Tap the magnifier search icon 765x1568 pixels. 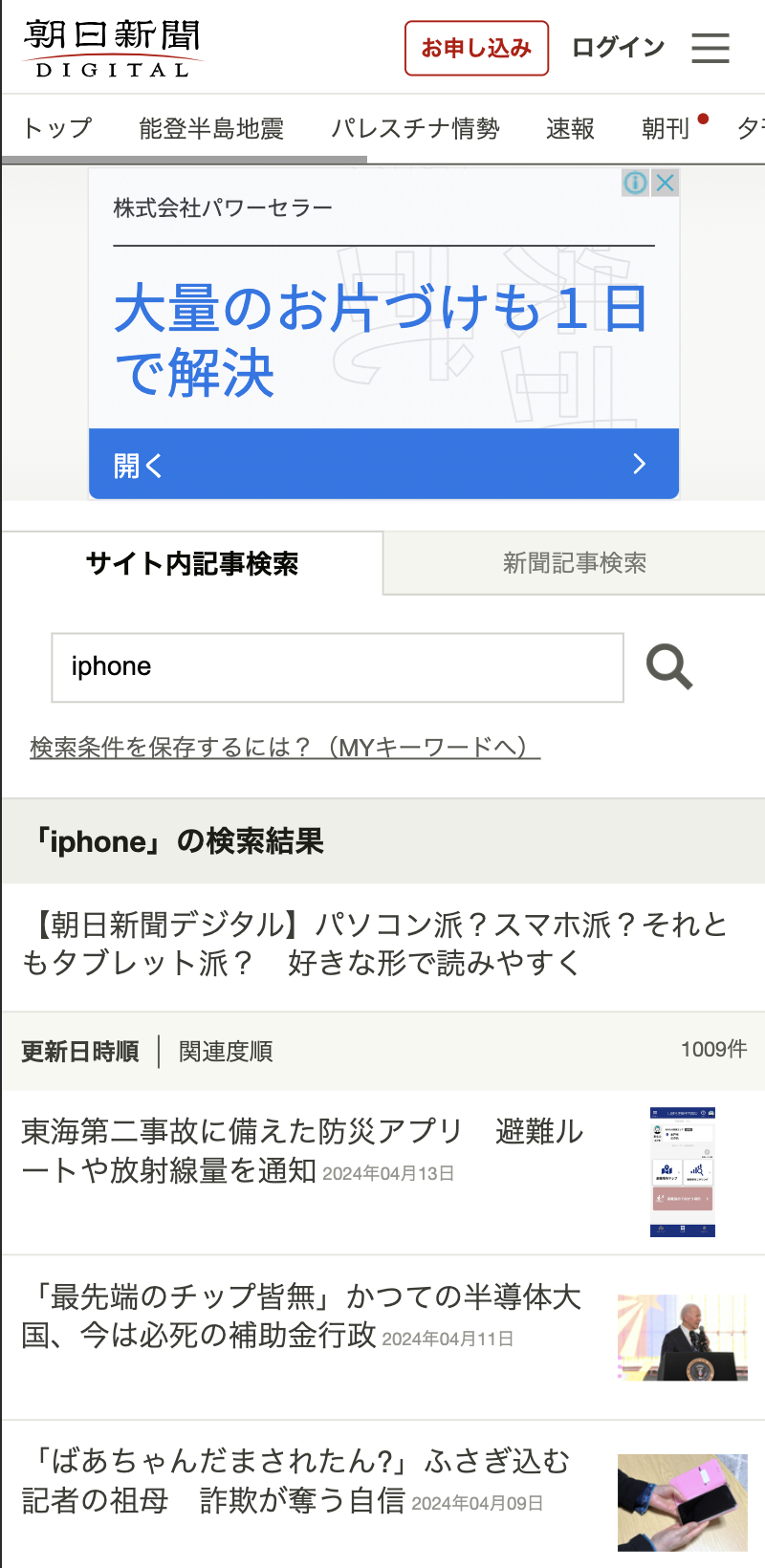point(669,667)
